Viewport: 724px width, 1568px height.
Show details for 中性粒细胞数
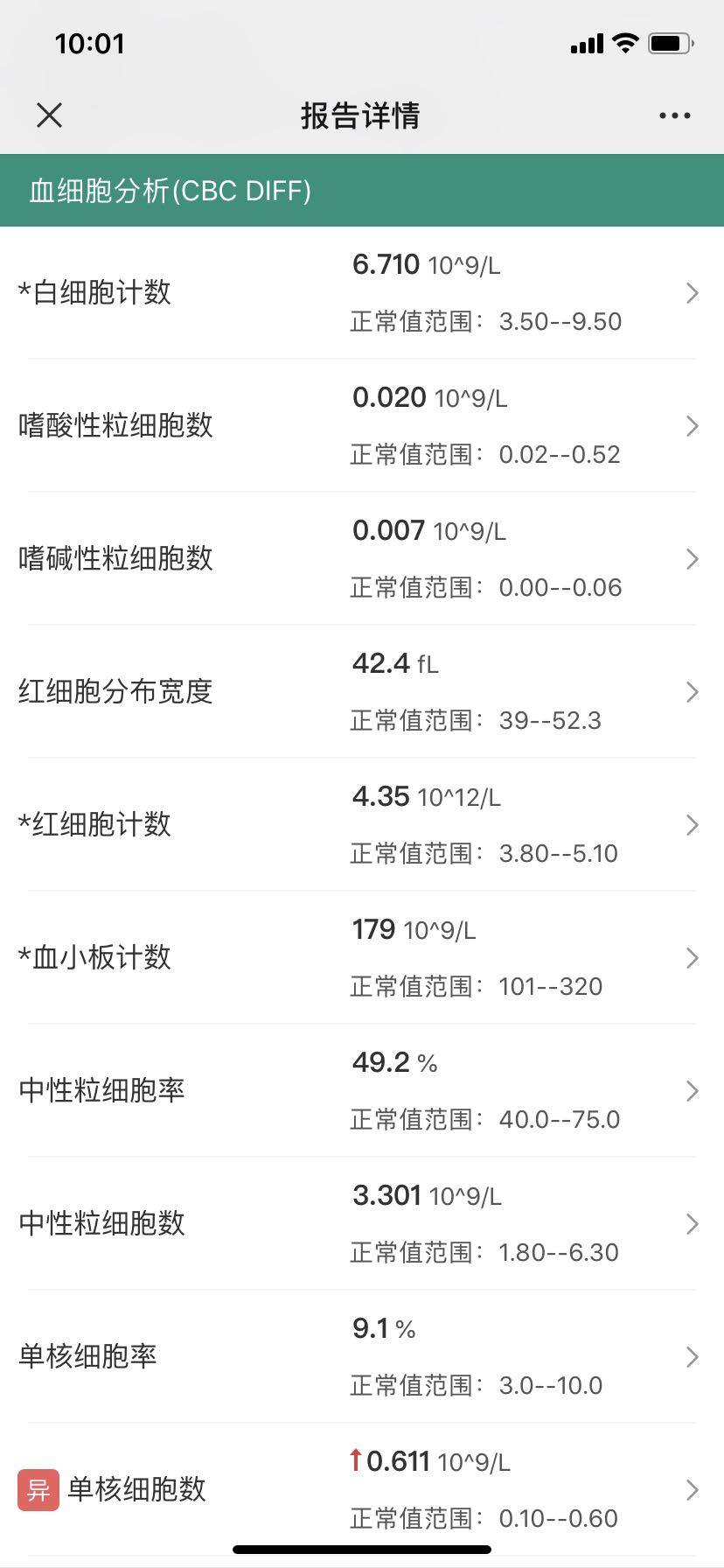tap(362, 1223)
